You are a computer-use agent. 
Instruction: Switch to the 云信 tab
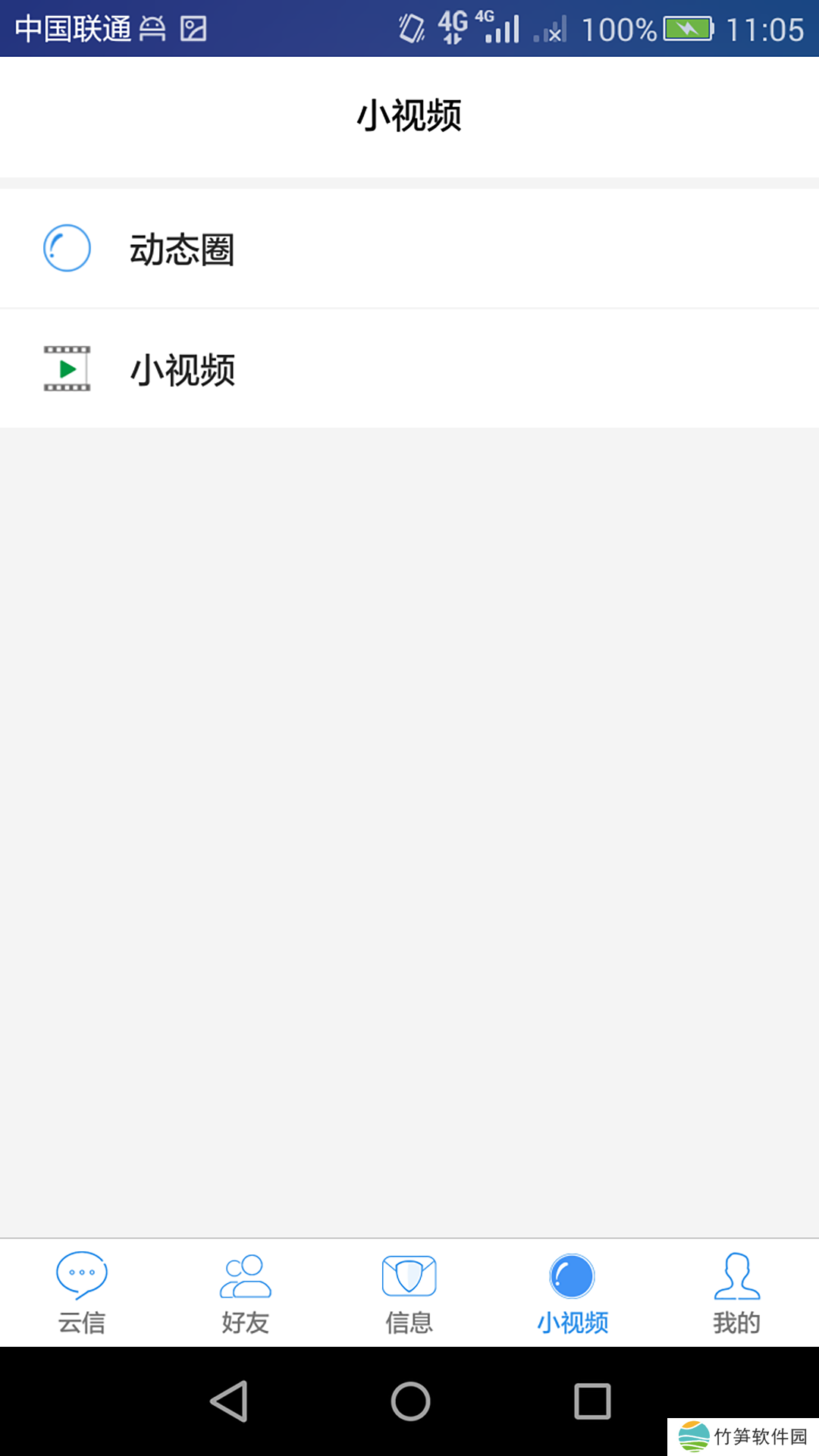(x=82, y=1293)
